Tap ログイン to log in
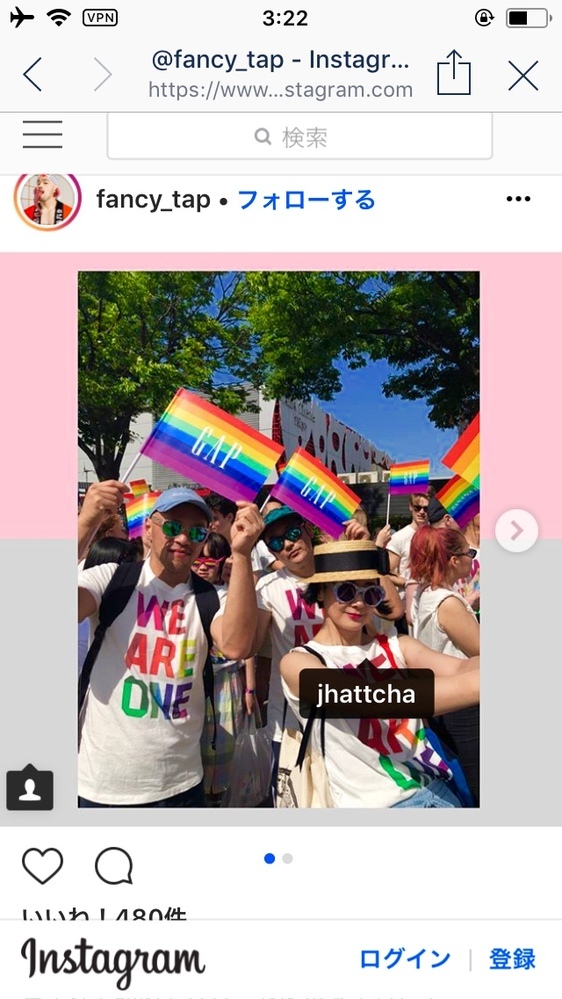 pos(405,959)
